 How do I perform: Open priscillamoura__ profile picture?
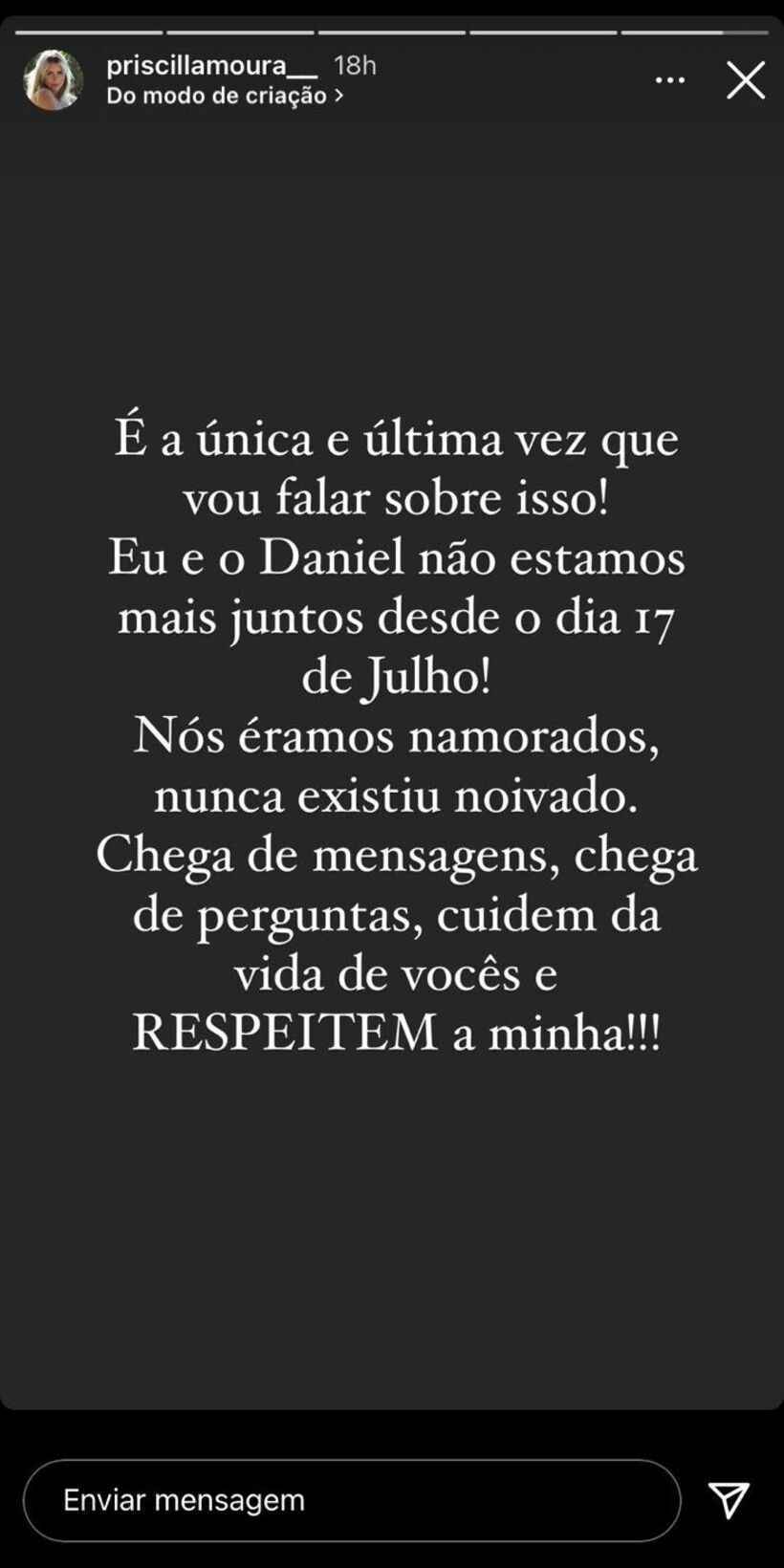point(53,80)
